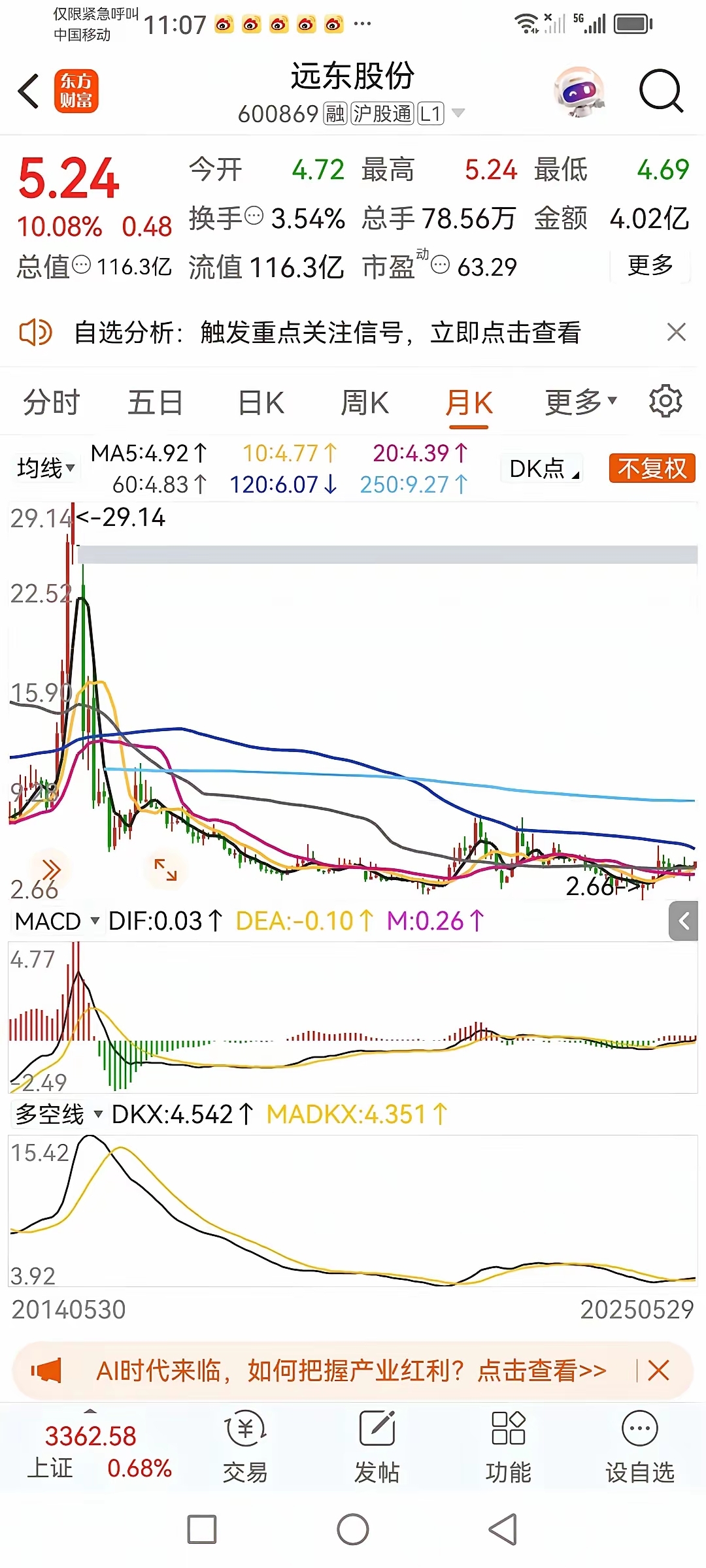This screenshot has width=706, height=1568.
Task: Open chart settings via the gear icon
Action: (665, 400)
